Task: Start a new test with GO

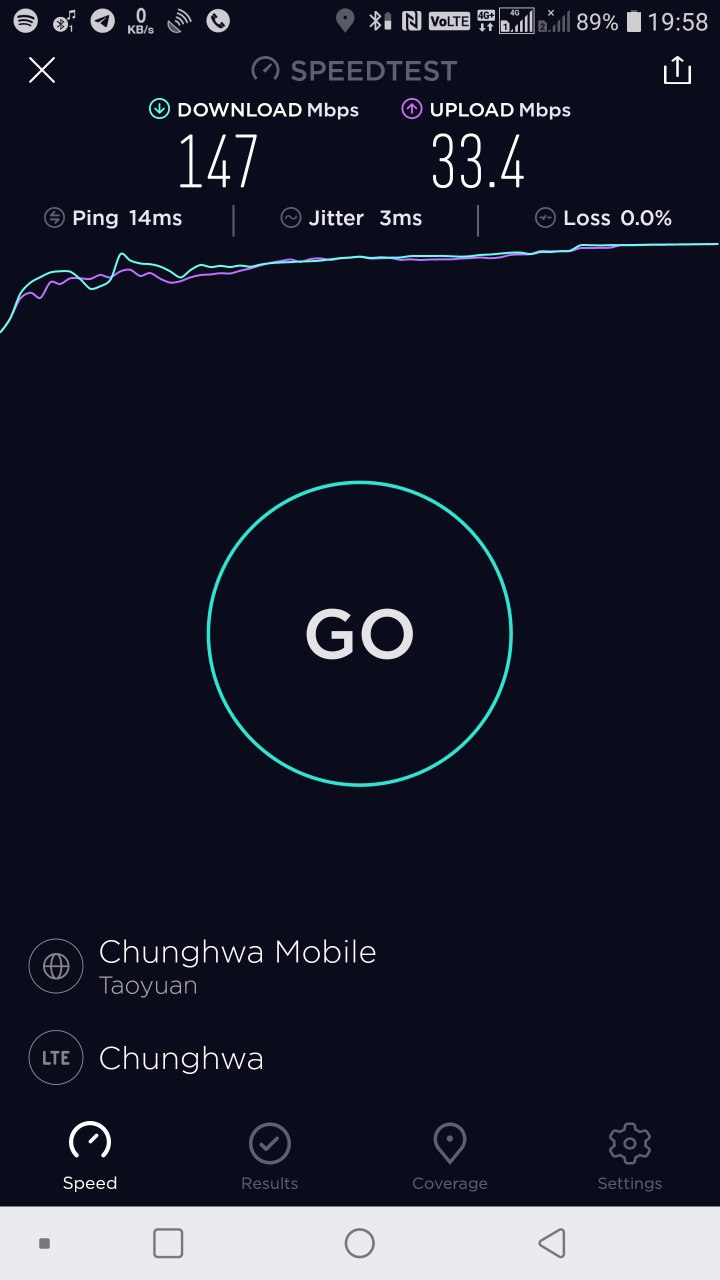Action: (359, 634)
